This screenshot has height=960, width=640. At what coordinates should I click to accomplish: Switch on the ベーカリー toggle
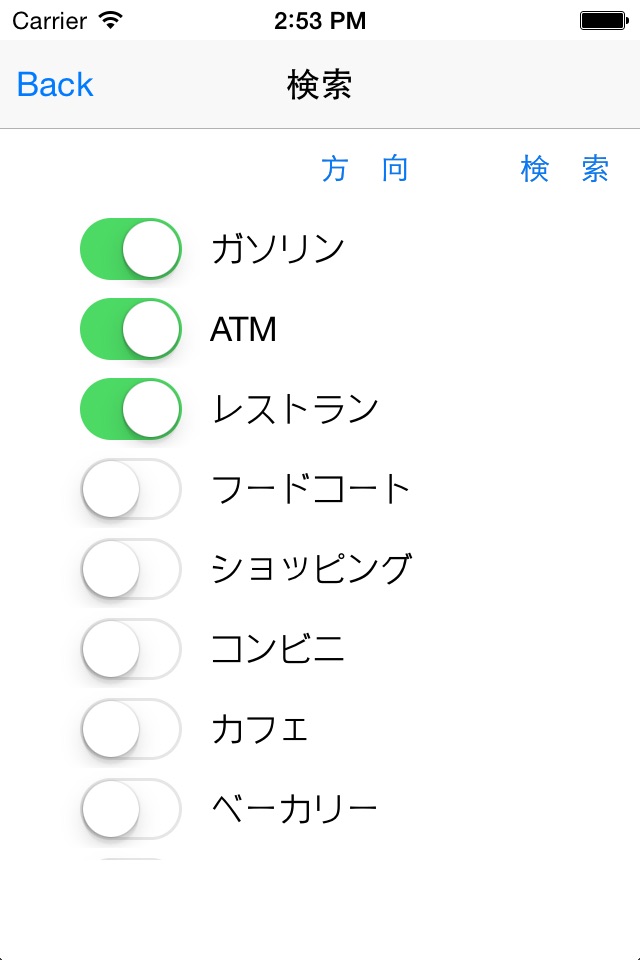pos(131,809)
